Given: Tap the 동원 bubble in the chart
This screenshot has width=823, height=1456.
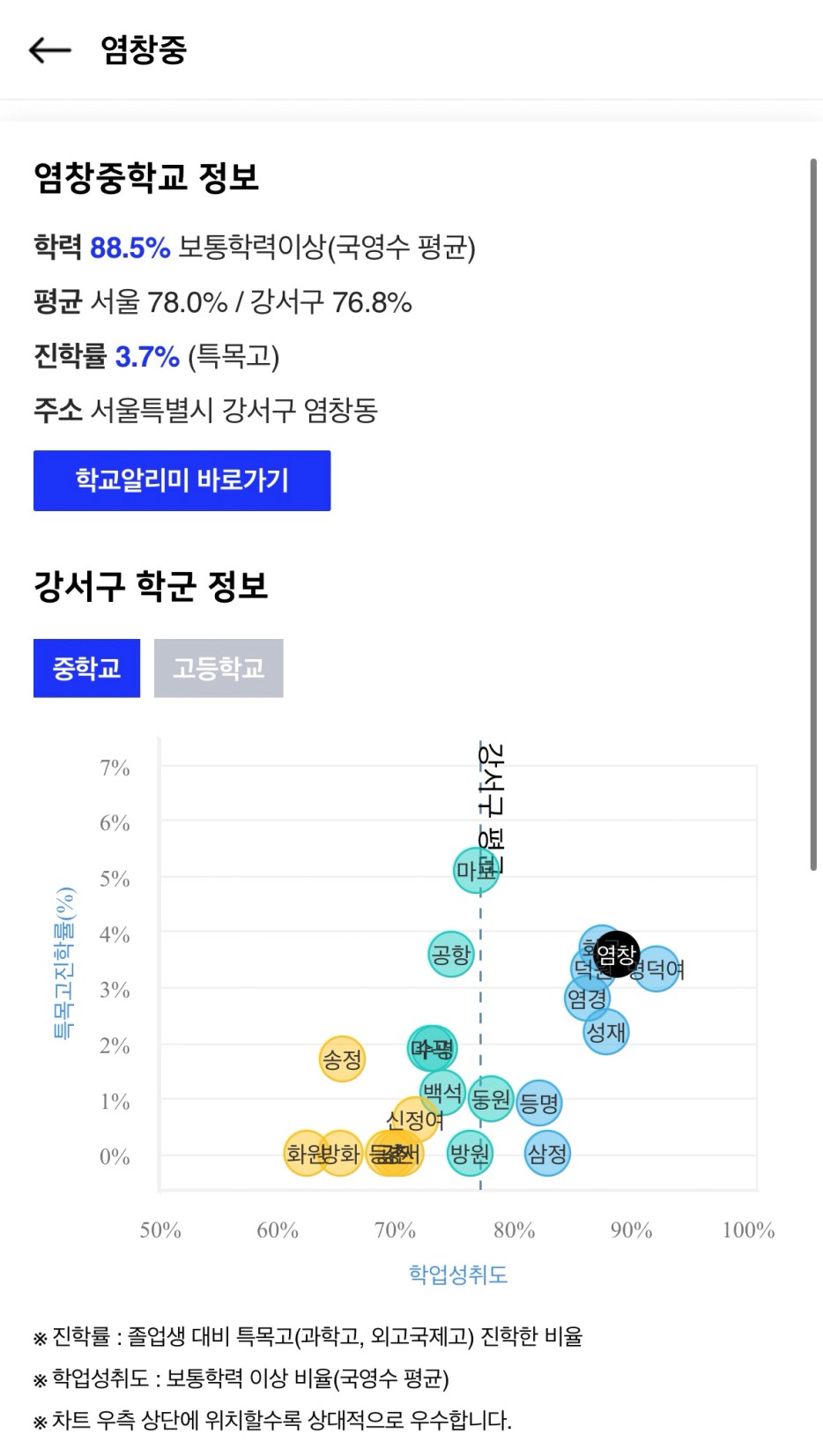Looking at the screenshot, I should point(491,1098).
